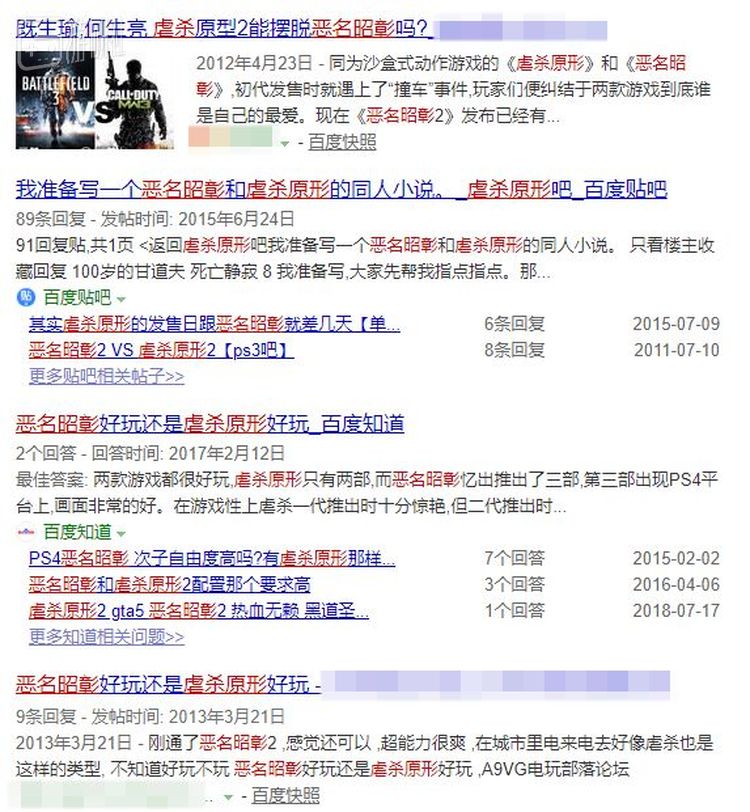This screenshot has width=750, height=812.
Task: Open 更多贴吧相关帖子
Action: [x=106, y=376]
